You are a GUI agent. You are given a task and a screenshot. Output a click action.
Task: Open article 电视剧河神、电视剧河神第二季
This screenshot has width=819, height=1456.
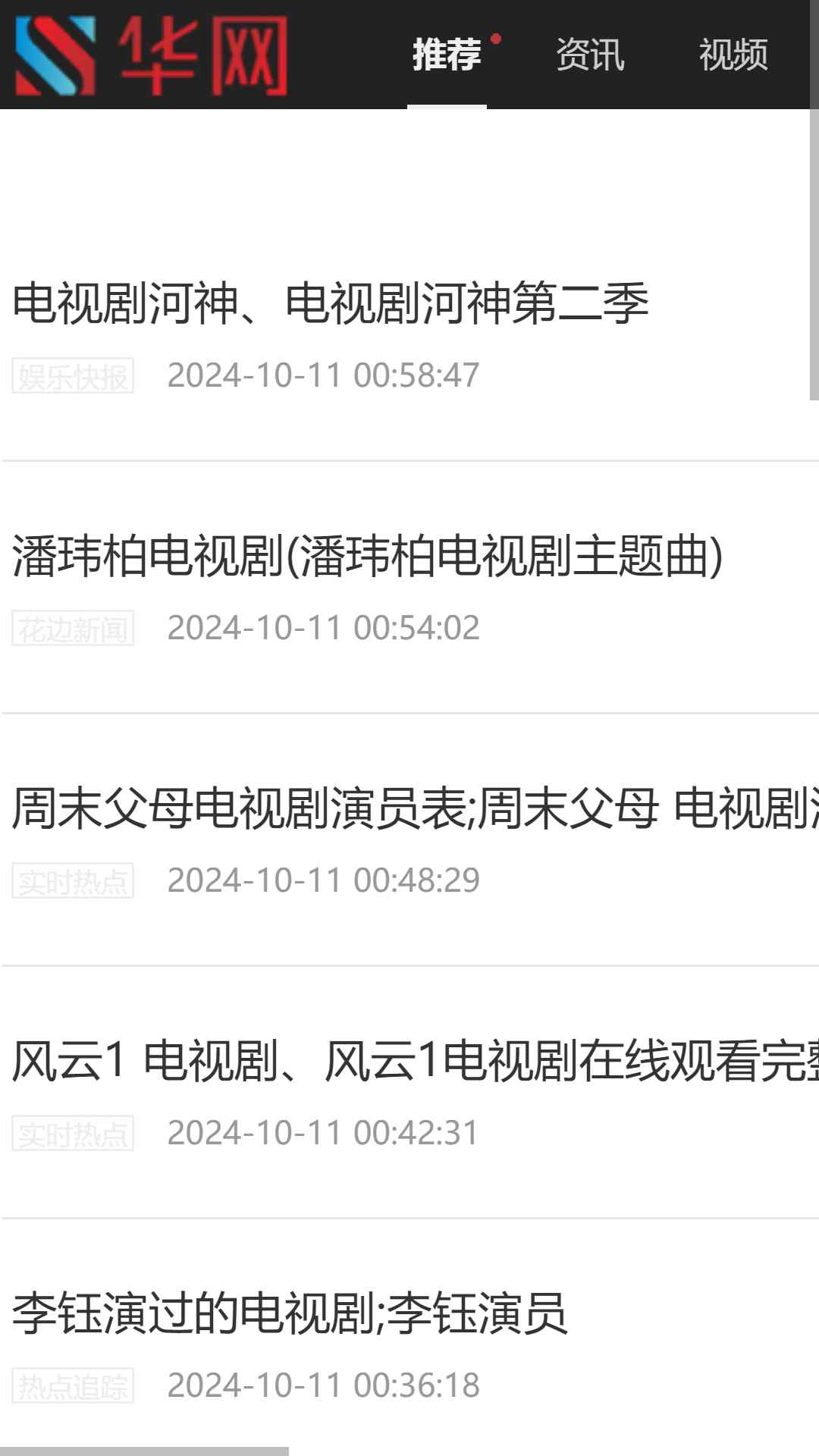point(331,303)
